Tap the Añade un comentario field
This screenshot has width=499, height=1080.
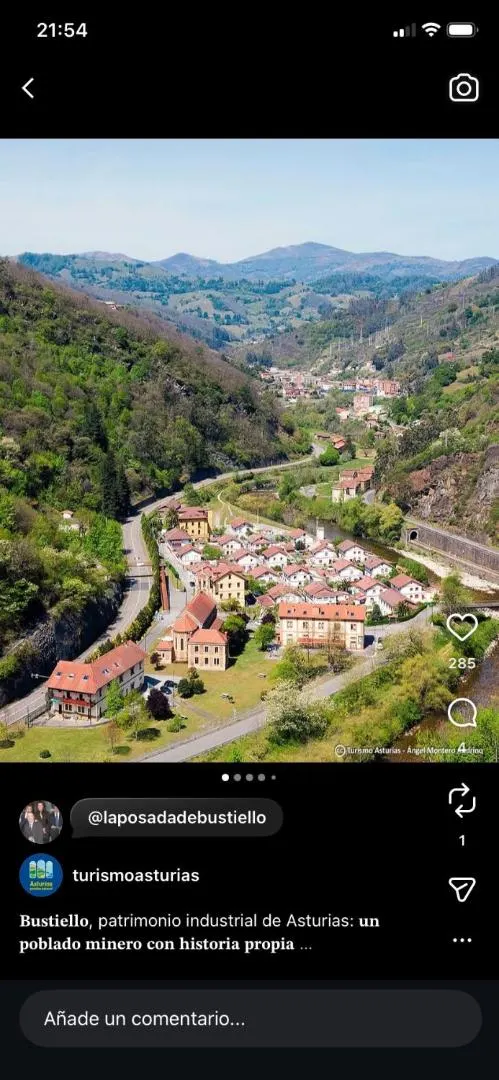pyautogui.click(x=250, y=1019)
